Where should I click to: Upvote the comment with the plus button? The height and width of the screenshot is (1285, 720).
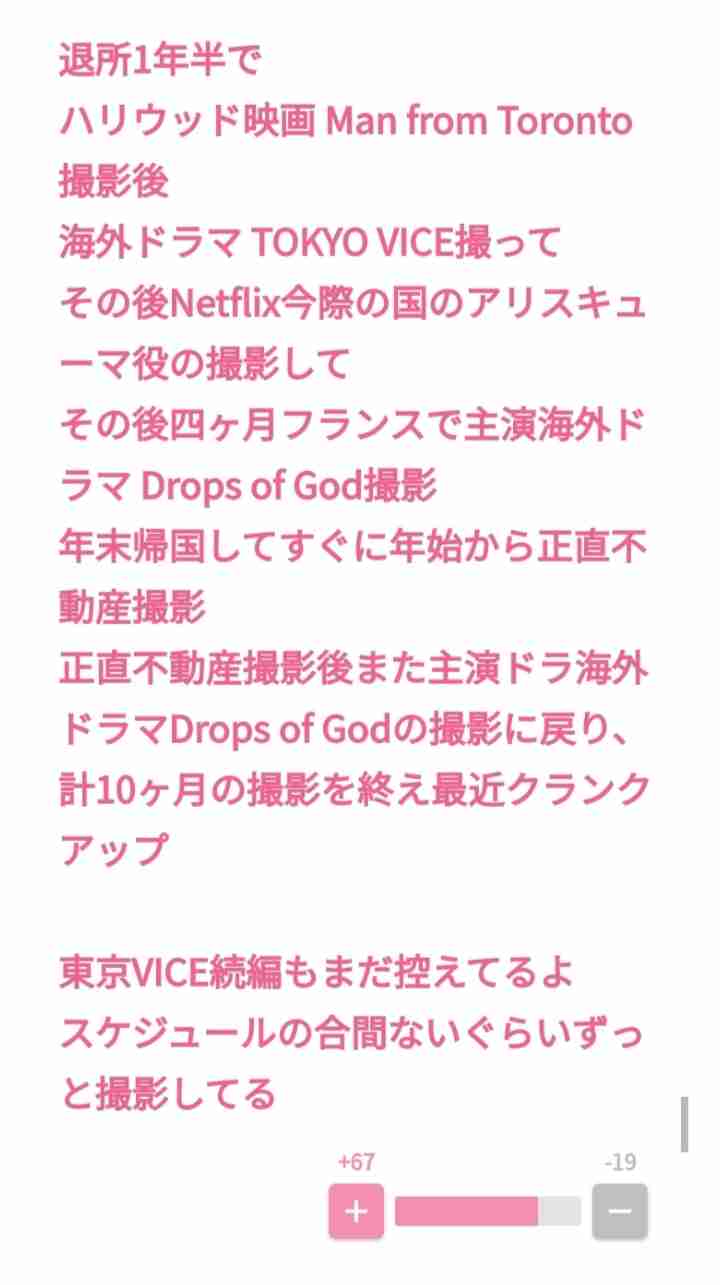pyautogui.click(x=356, y=1211)
